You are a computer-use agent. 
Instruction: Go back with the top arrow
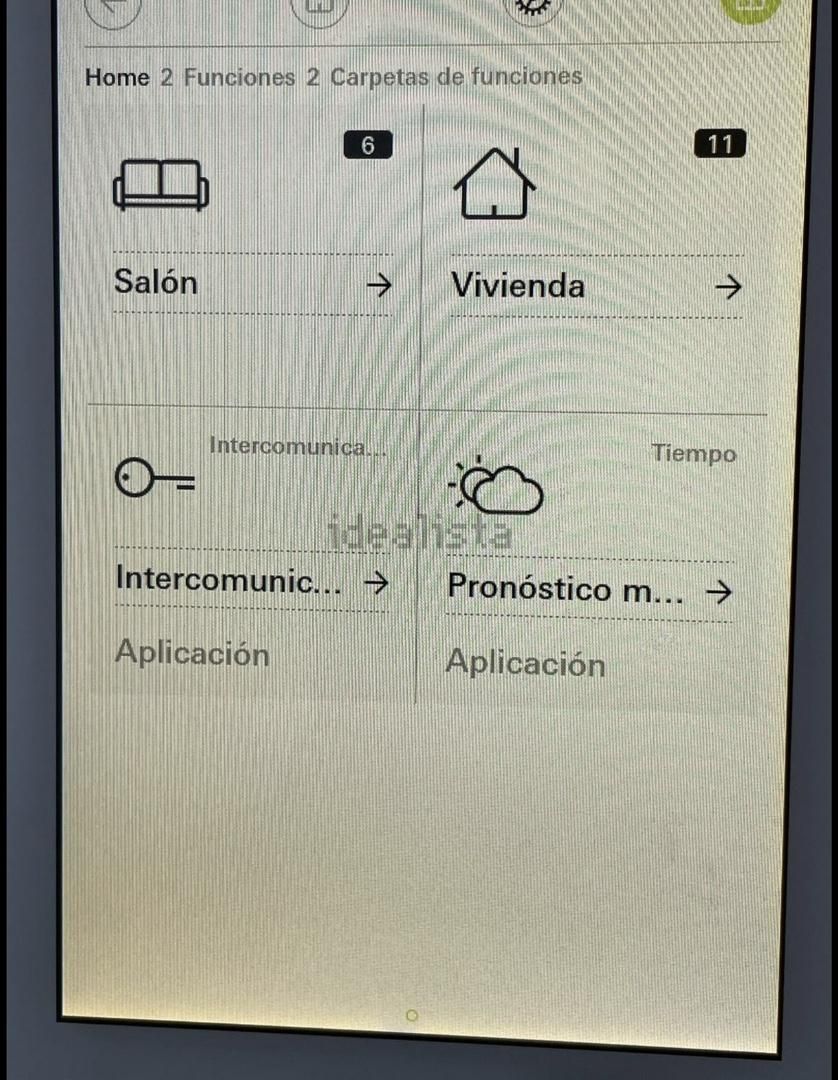113,8
